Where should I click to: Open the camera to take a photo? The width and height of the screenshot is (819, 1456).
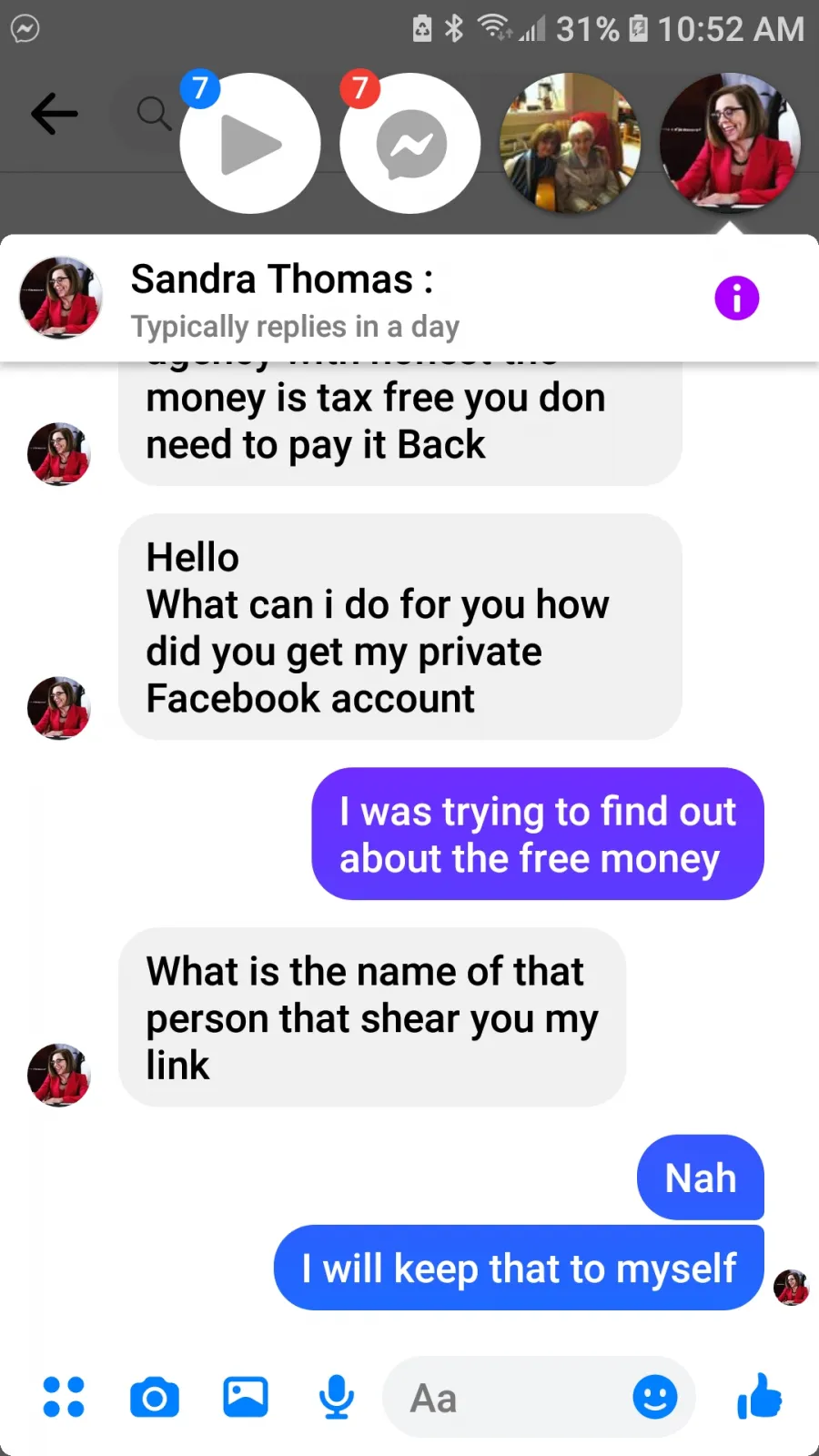(x=155, y=1398)
